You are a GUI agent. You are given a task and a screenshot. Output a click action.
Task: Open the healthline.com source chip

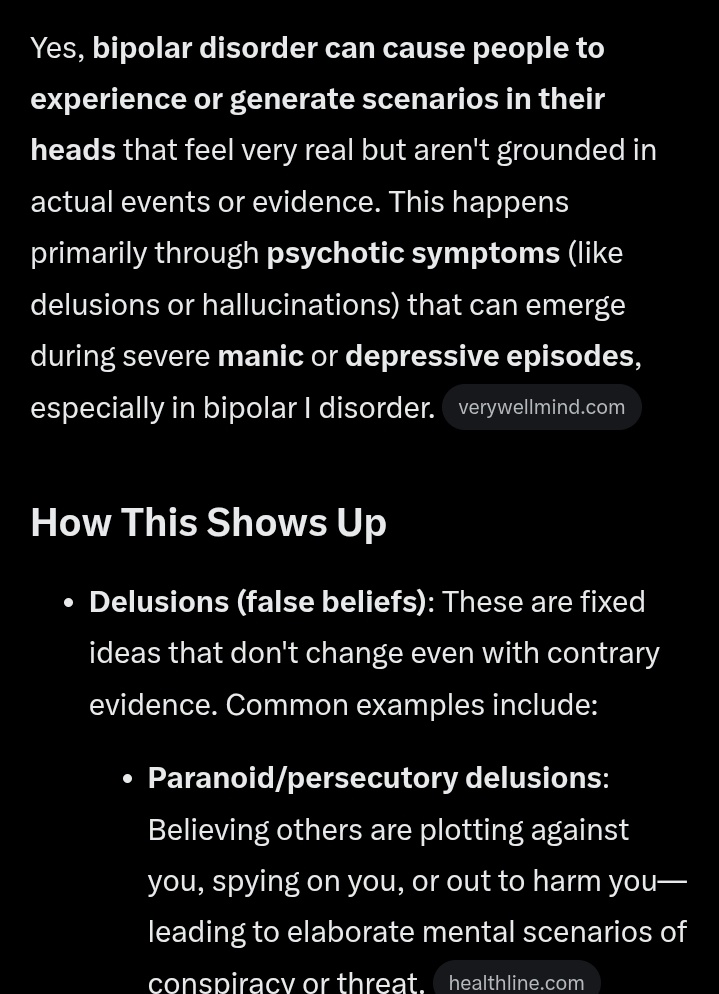click(516, 982)
